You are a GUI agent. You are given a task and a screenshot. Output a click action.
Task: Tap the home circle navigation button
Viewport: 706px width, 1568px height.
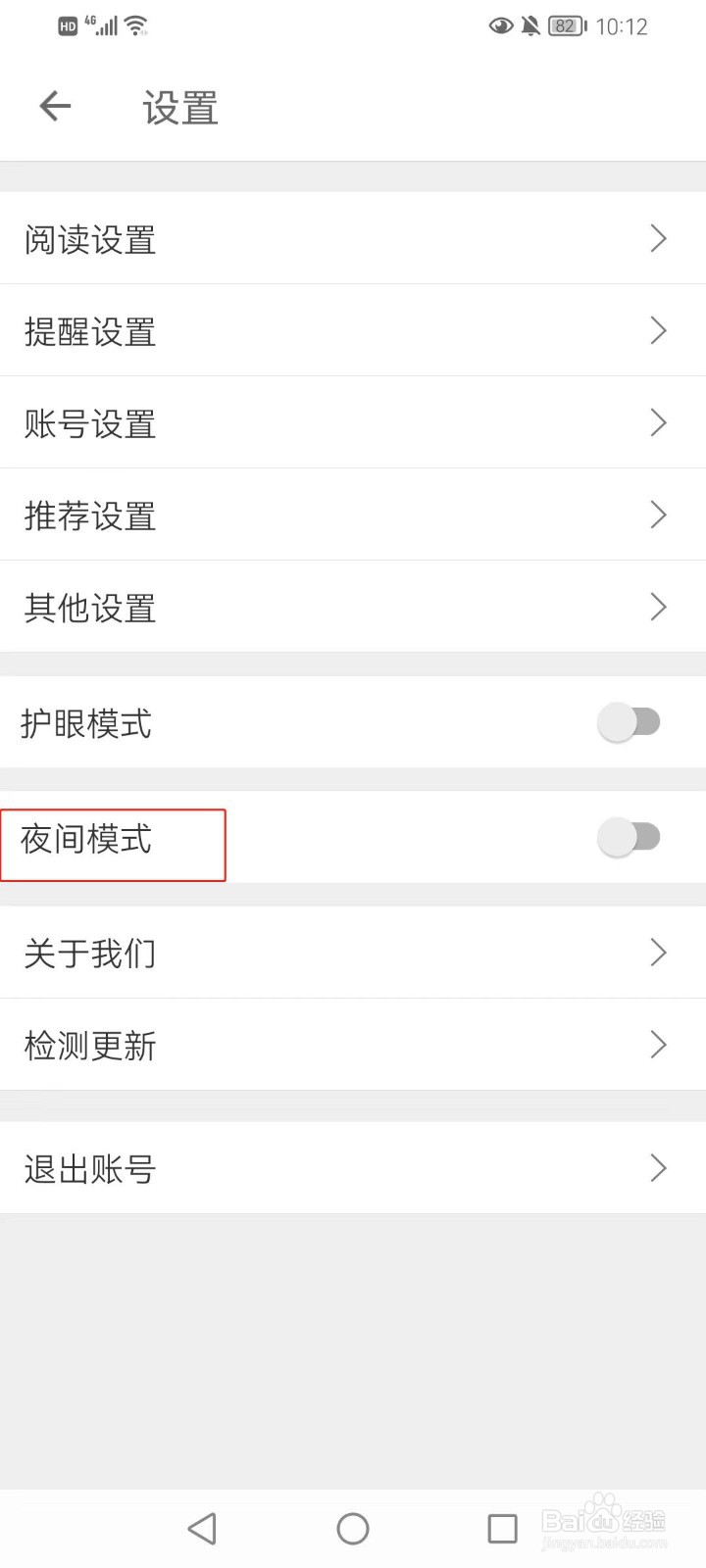pyautogui.click(x=352, y=1527)
